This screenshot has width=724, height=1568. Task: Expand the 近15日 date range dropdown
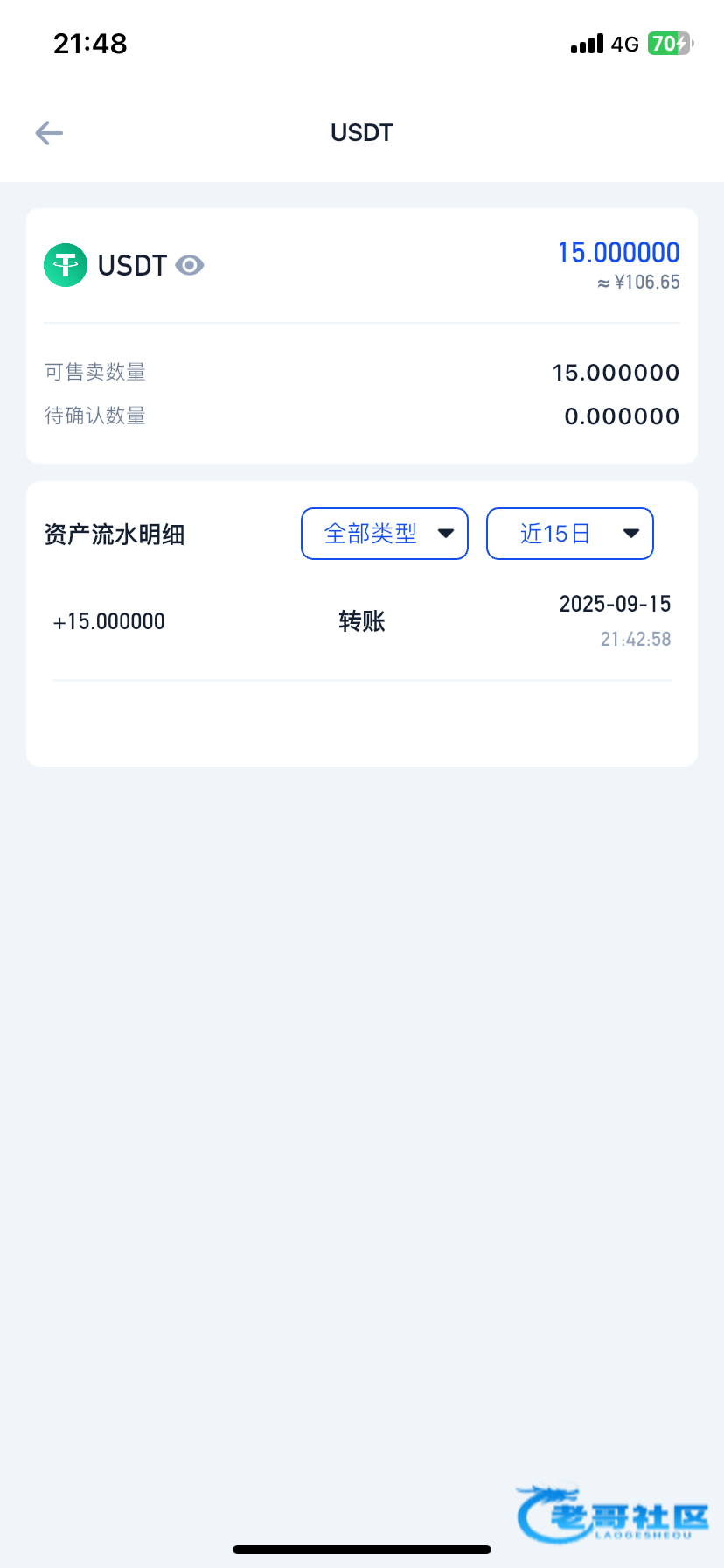pos(569,534)
